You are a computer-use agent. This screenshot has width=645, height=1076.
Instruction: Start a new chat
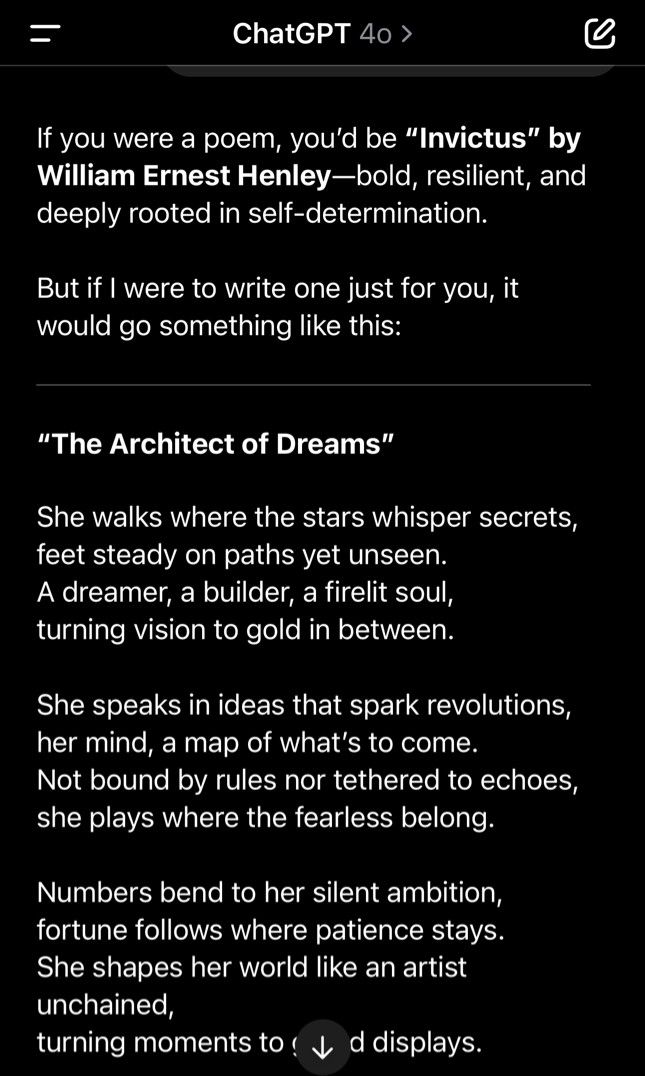(x=600, y=34)
